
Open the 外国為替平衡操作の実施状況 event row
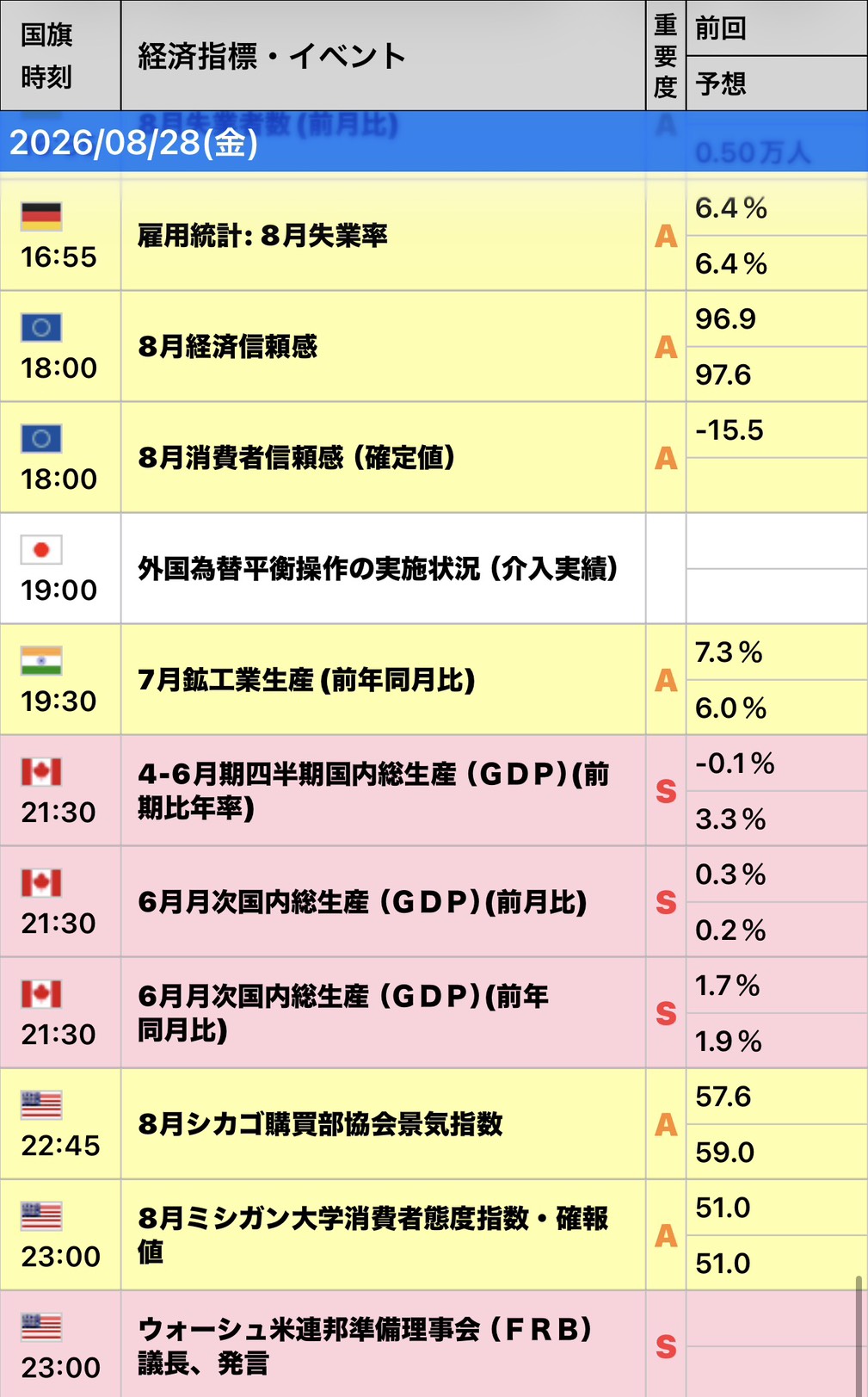coord(434,568)
